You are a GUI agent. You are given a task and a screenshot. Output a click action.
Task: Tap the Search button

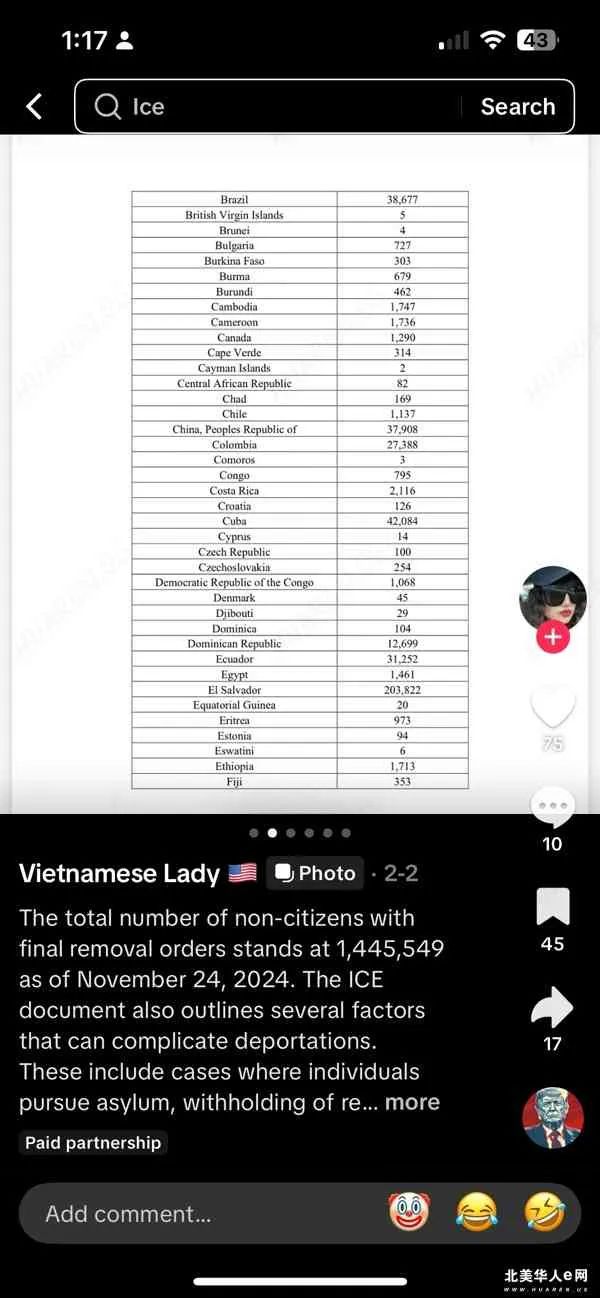click(x=517, y=106)
